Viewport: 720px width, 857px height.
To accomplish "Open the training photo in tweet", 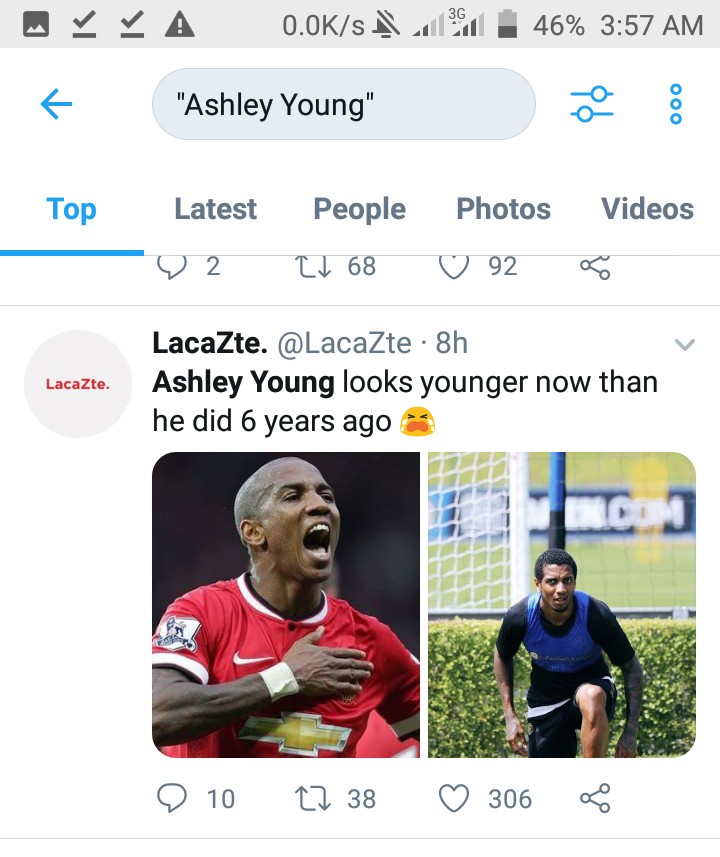I will (x=561, y=604).
